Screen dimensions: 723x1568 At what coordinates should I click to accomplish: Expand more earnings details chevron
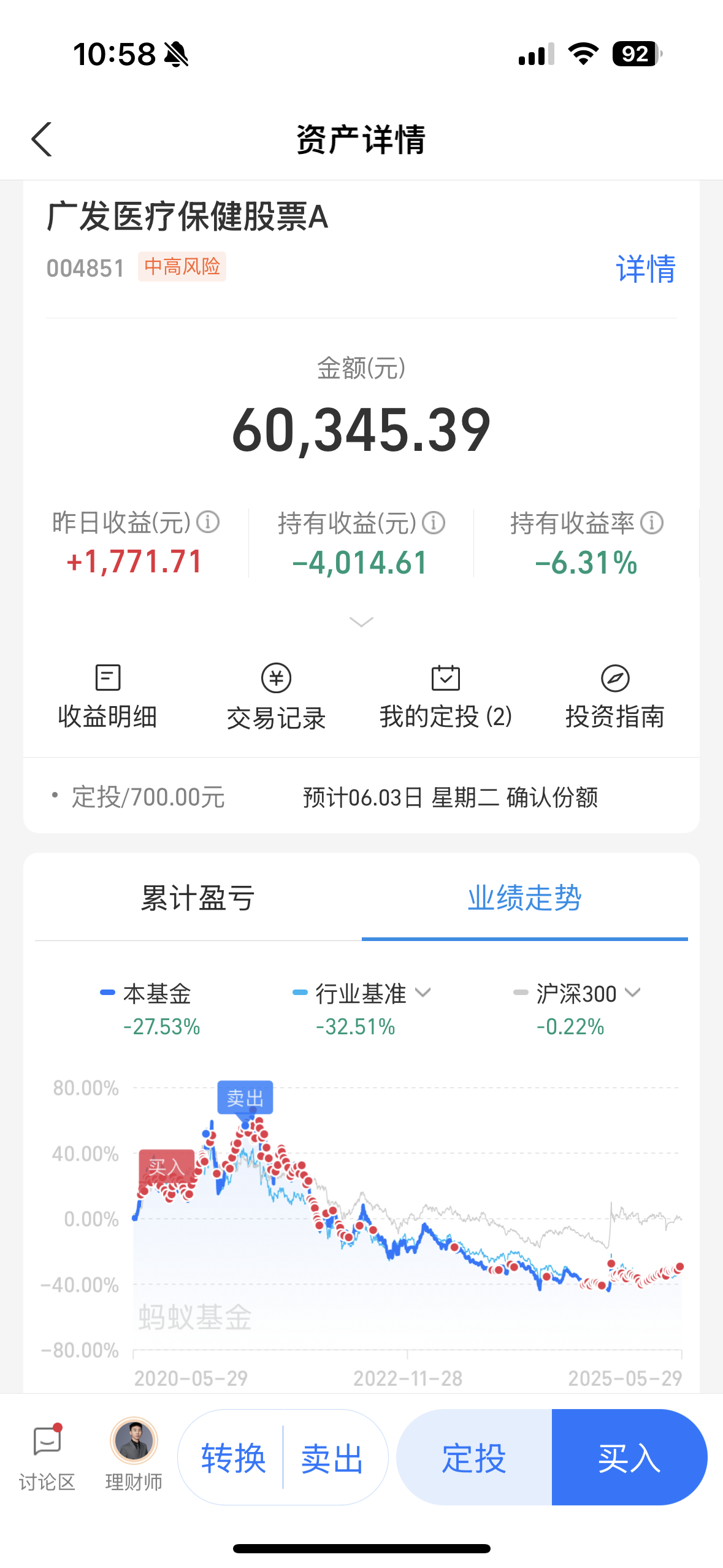point(361,622)
